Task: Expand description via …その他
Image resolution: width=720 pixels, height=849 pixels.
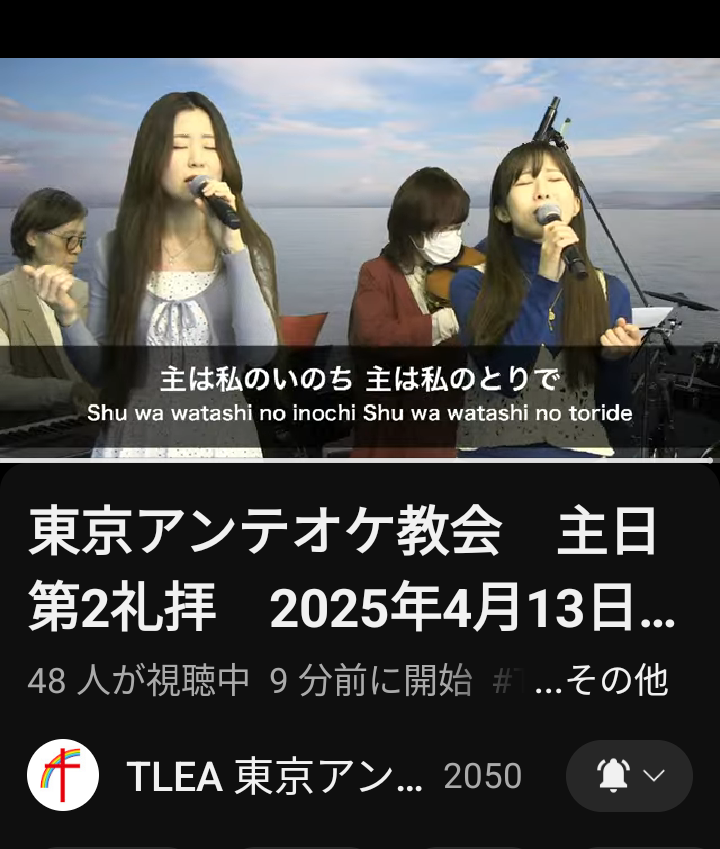Action: pyautogui.click(x=602, y=681)
